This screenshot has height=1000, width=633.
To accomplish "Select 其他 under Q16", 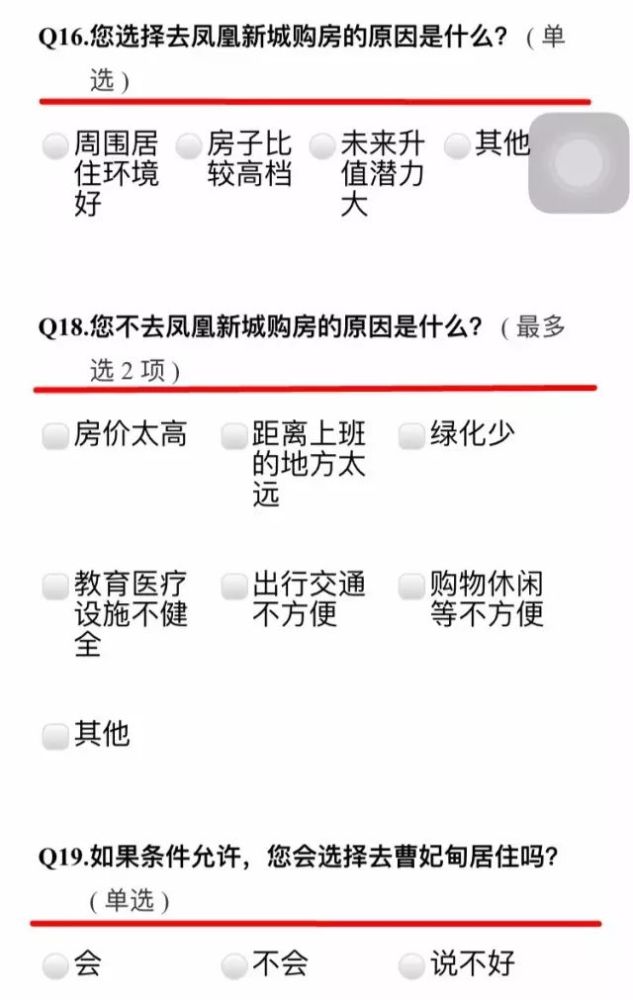I will tap(456, 147).
